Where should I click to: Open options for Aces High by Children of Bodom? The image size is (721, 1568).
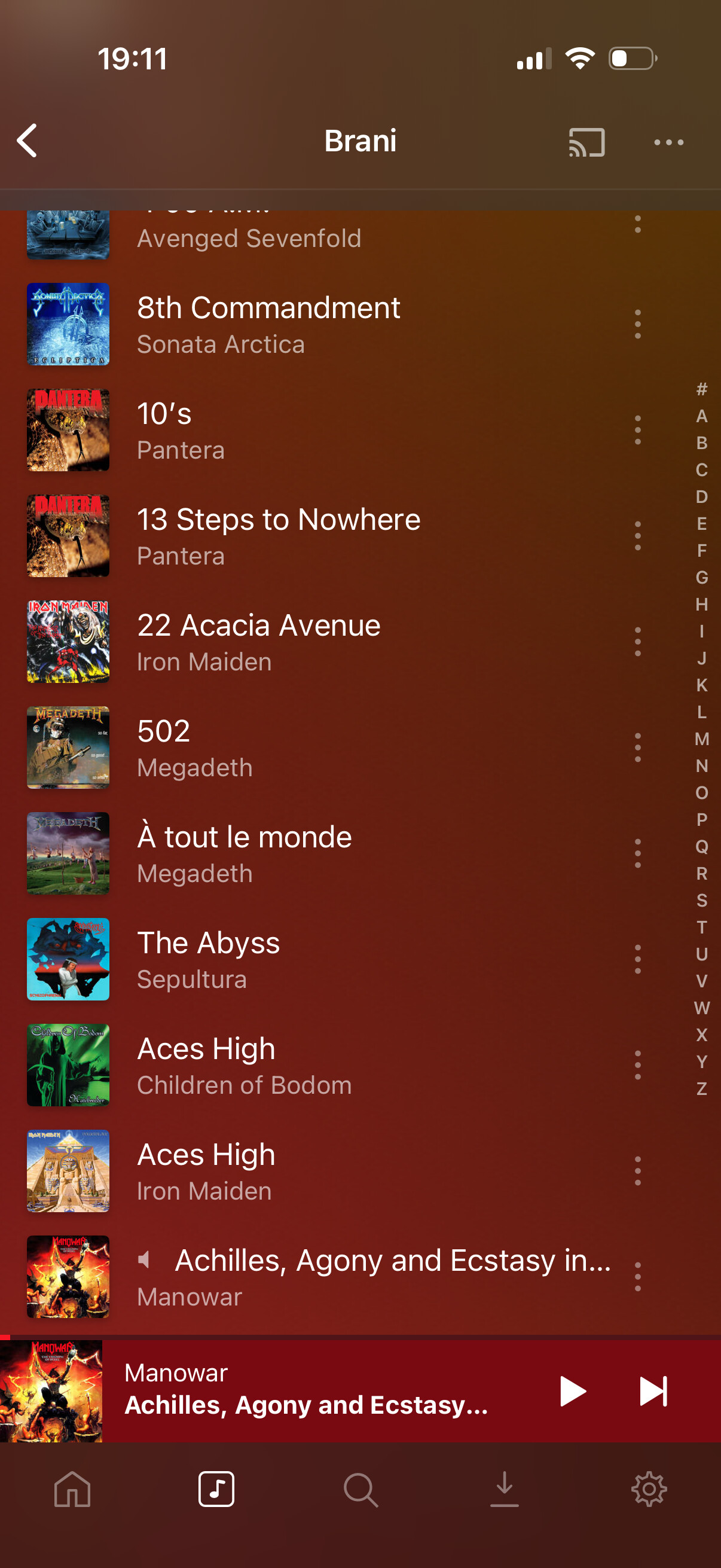pos(637,1065)
